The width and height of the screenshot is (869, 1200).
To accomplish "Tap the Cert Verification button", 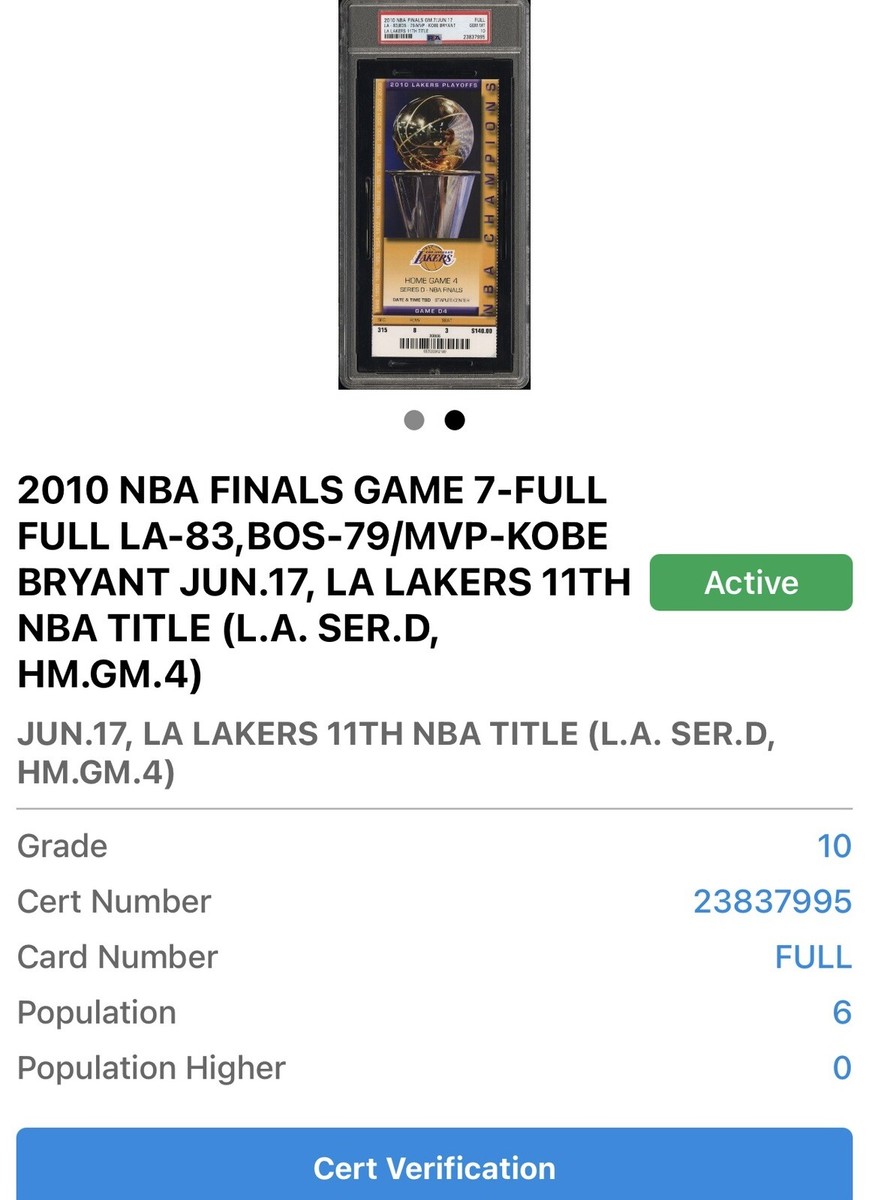I will [x=434, y=1166].
